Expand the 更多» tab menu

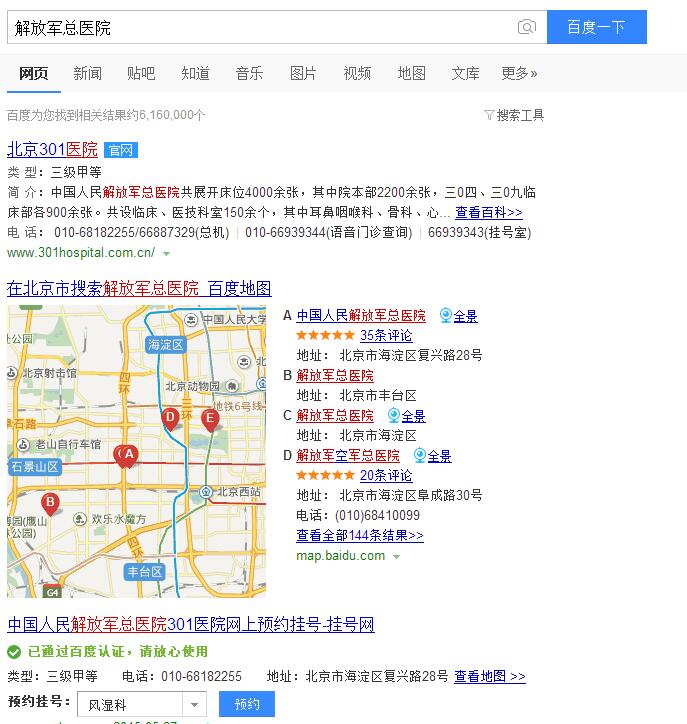(519, 73)
